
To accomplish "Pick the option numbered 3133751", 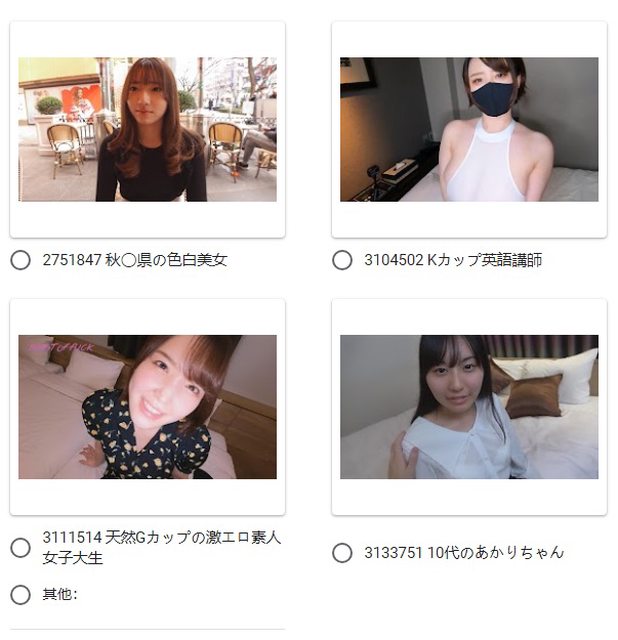I will point(342,552).
